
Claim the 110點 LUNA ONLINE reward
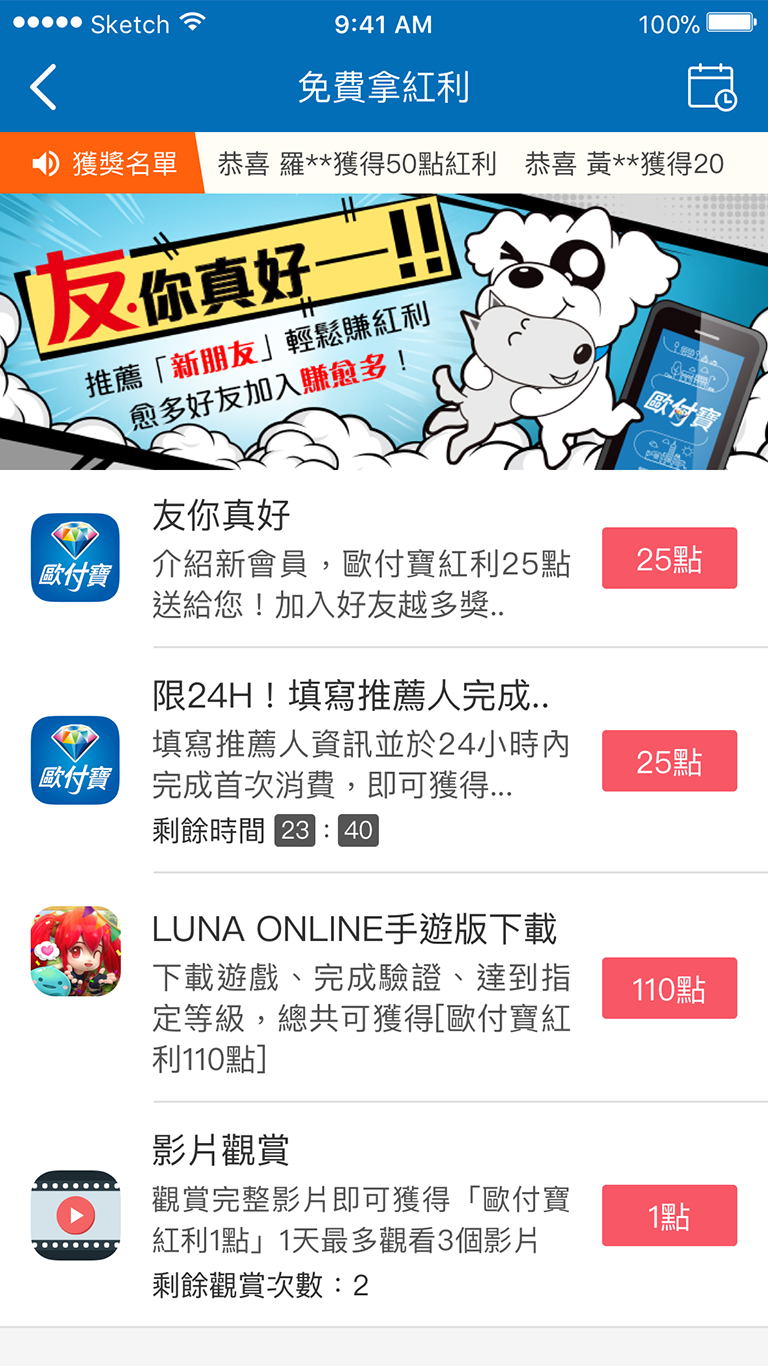(669, 988)
